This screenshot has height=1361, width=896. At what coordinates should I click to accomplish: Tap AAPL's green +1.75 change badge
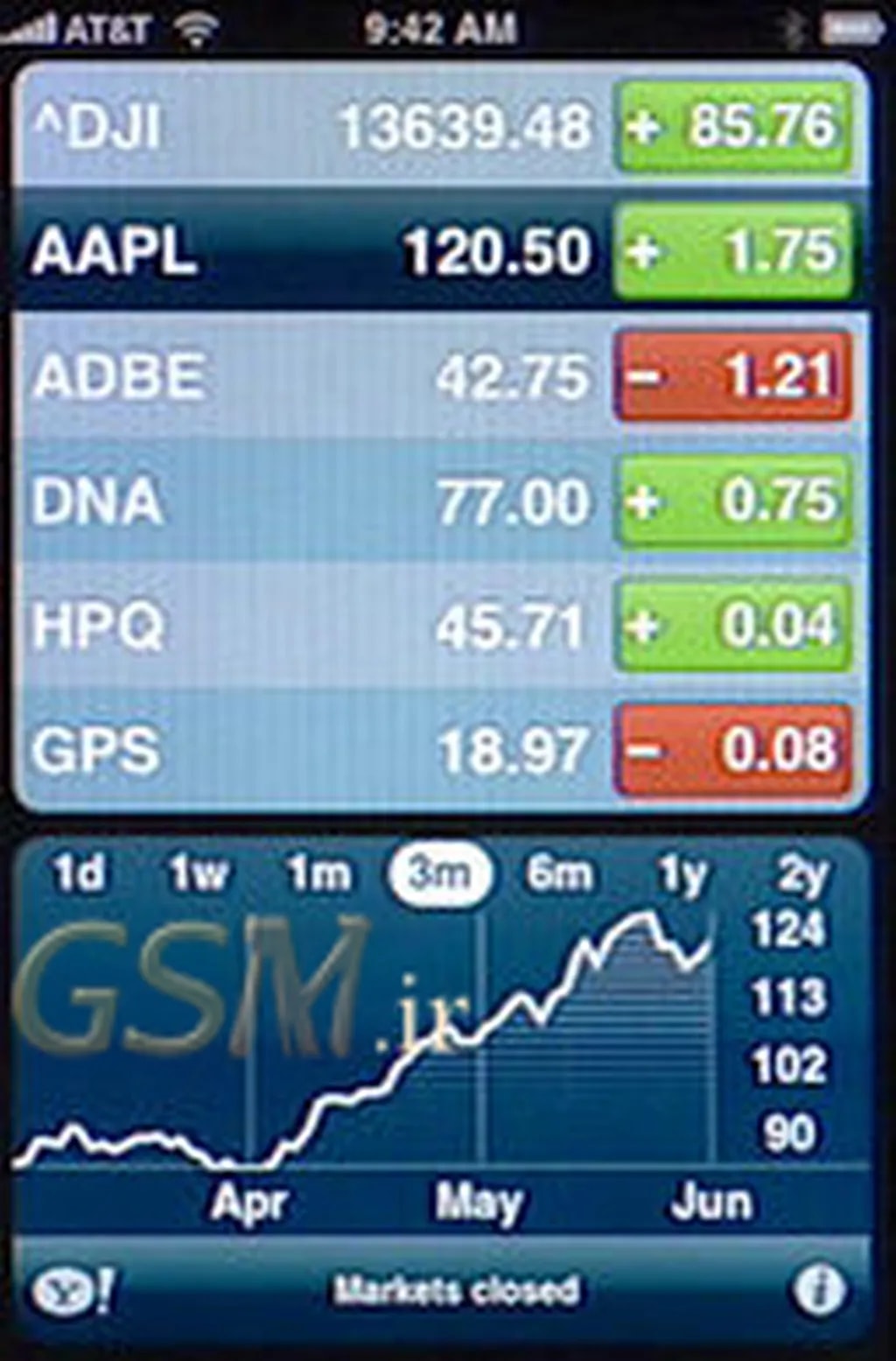pos(733,252)
